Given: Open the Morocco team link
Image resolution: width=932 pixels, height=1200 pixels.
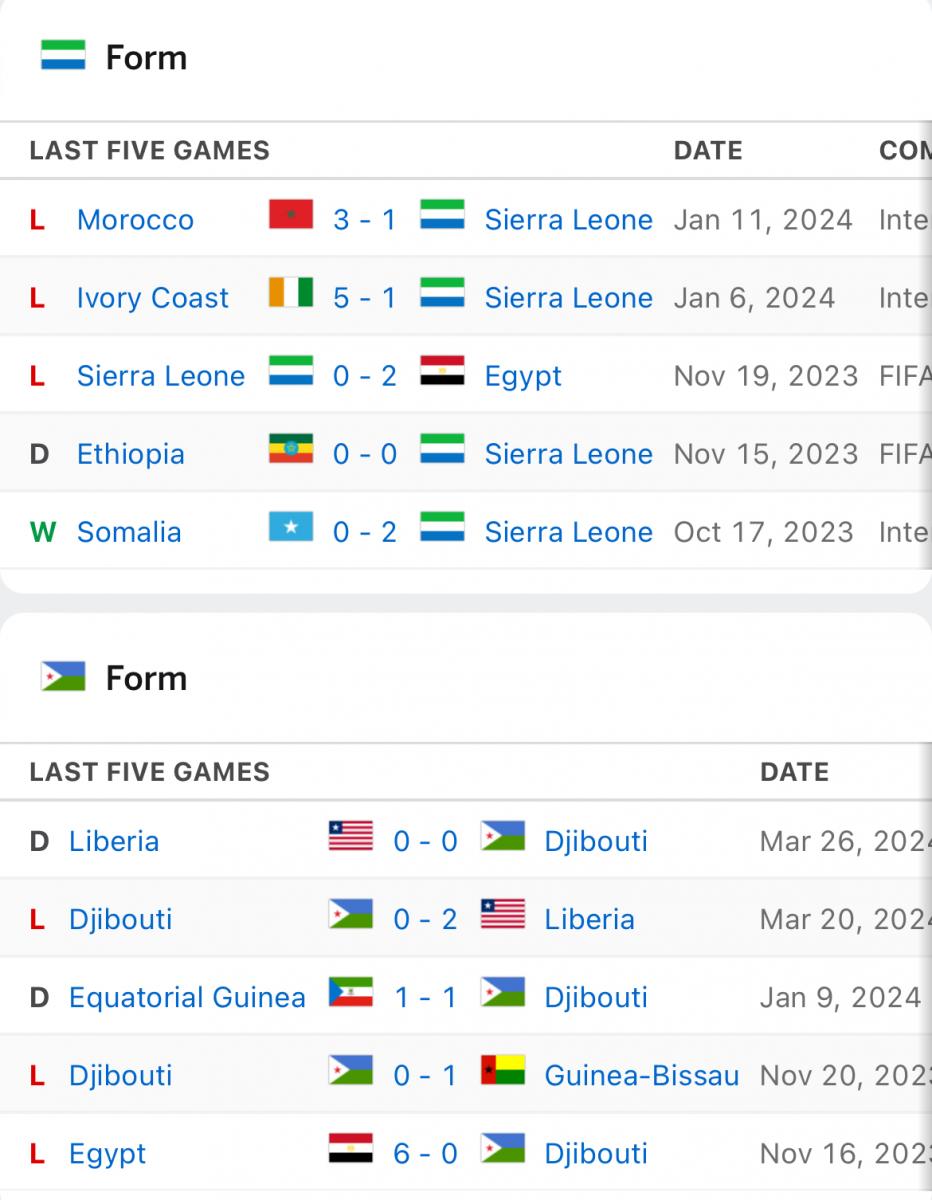Looking at the screenshot, I should point(135,220).
